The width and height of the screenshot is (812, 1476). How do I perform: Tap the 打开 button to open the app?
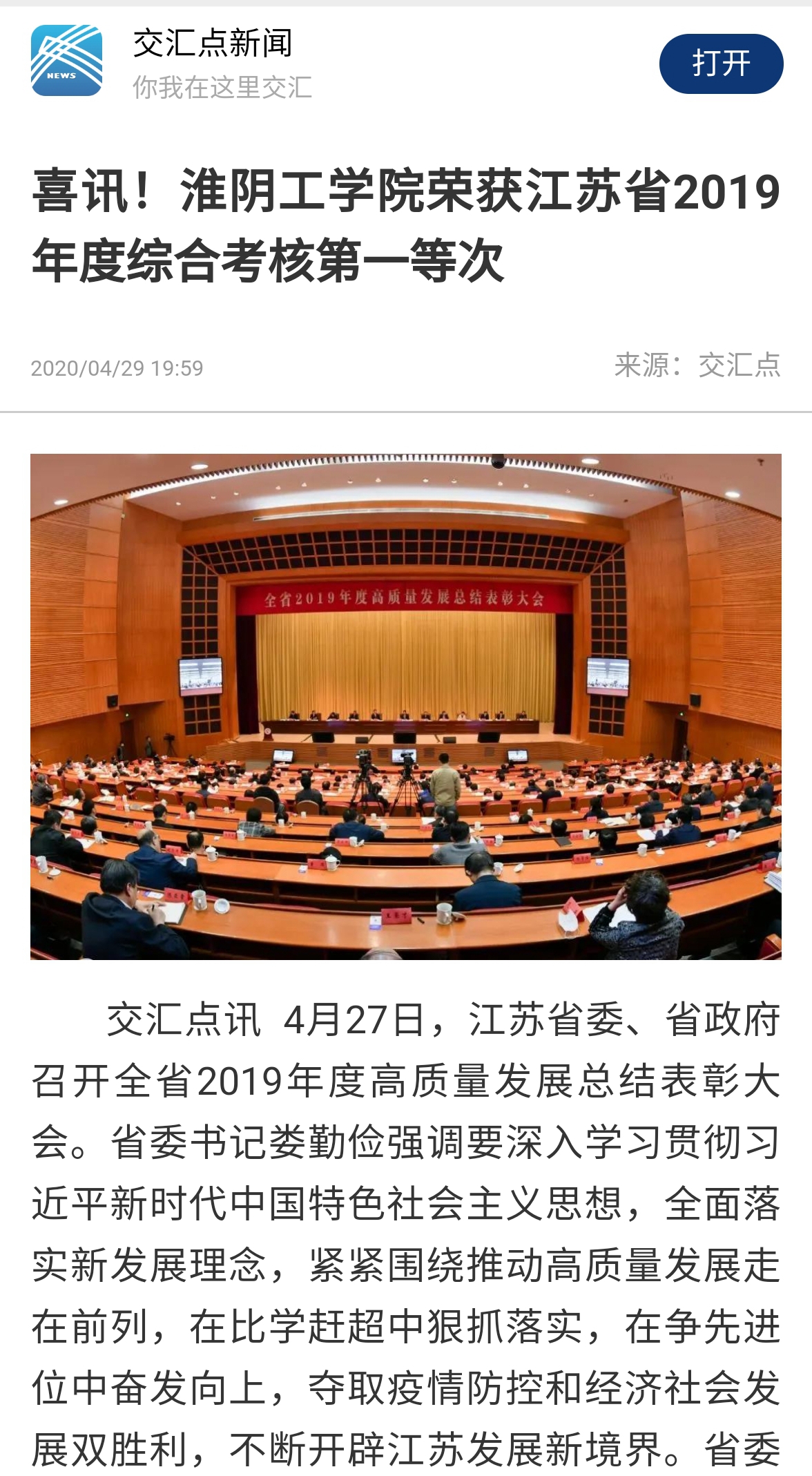[x=721, y=64]
